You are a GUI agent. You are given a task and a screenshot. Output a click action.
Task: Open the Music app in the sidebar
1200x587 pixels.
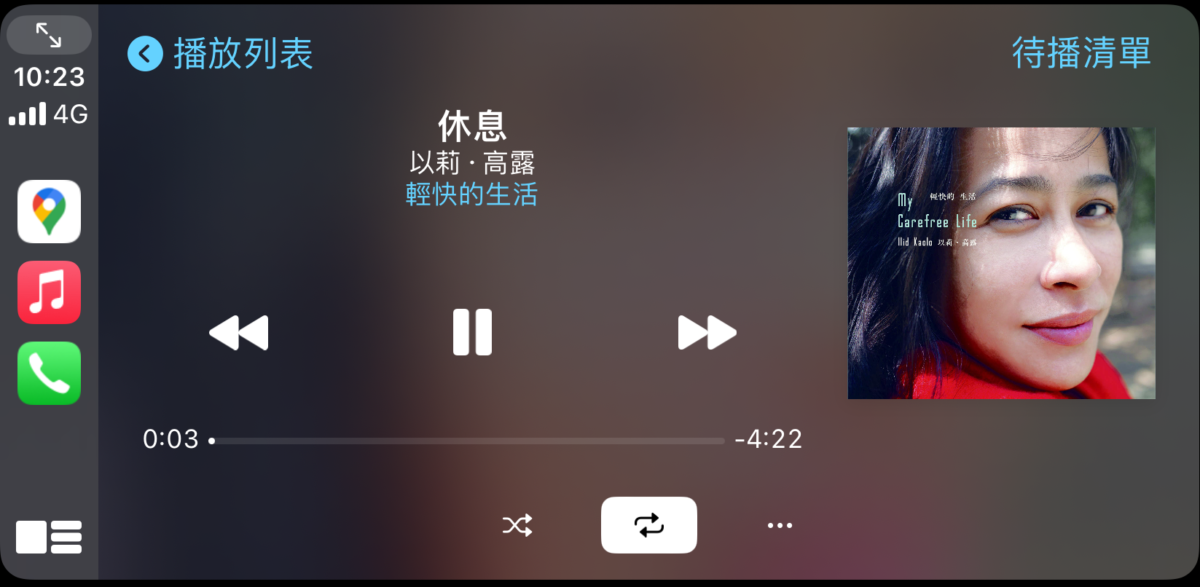pos(49,292)
